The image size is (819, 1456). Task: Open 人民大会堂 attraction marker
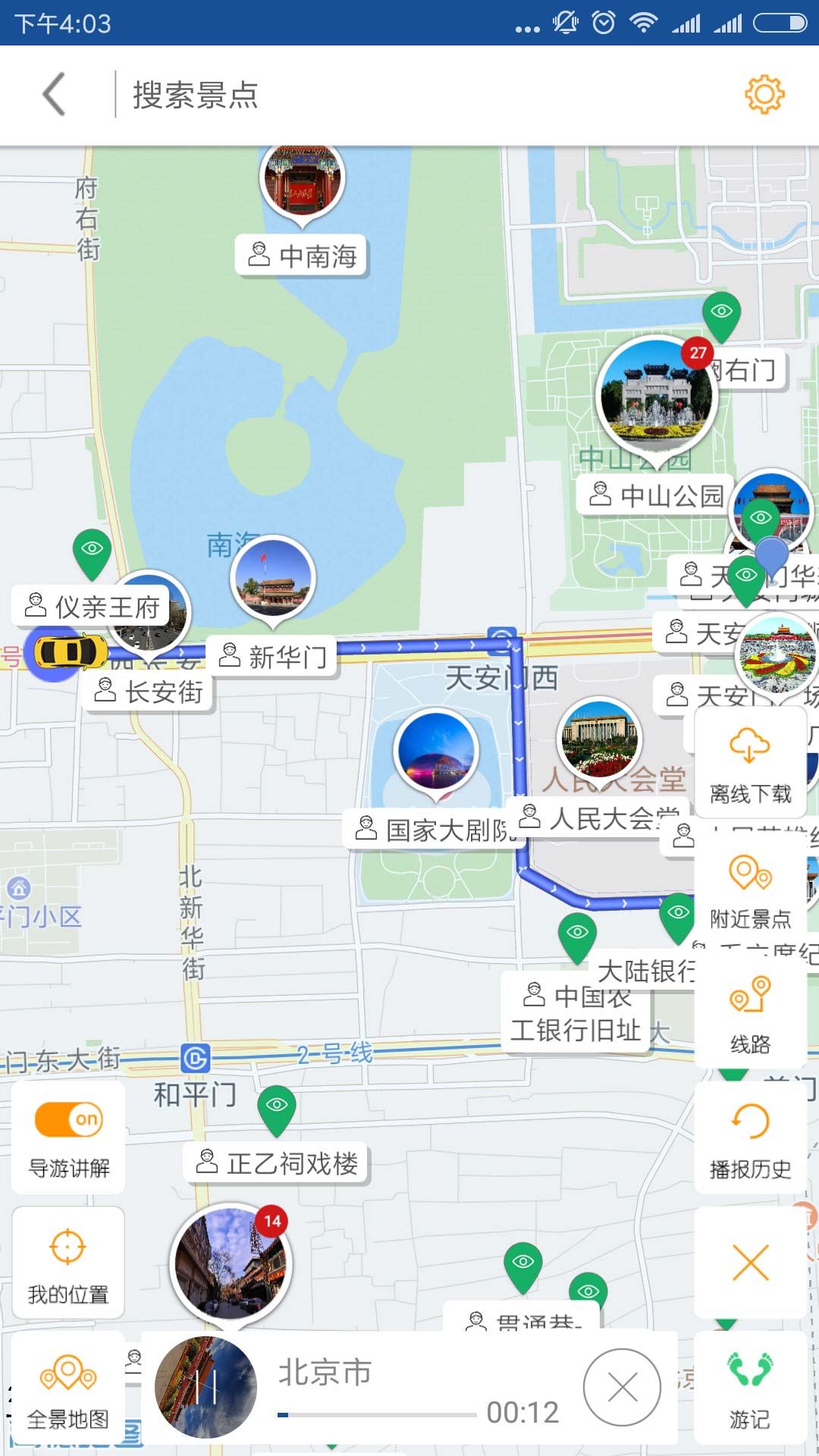tap(599, 739)
